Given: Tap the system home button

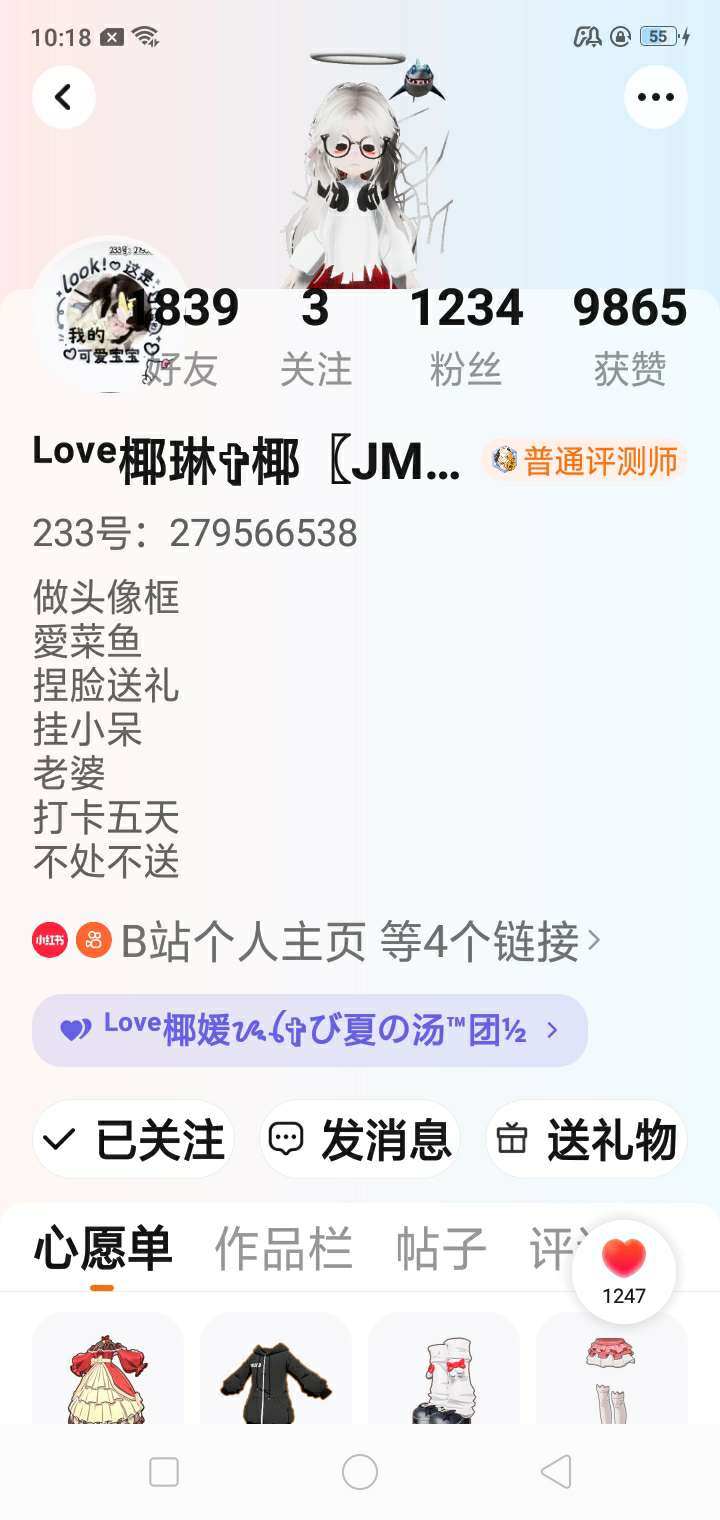Looking at the screenshot, I should pyautogui.click(x=360, y=1472).
